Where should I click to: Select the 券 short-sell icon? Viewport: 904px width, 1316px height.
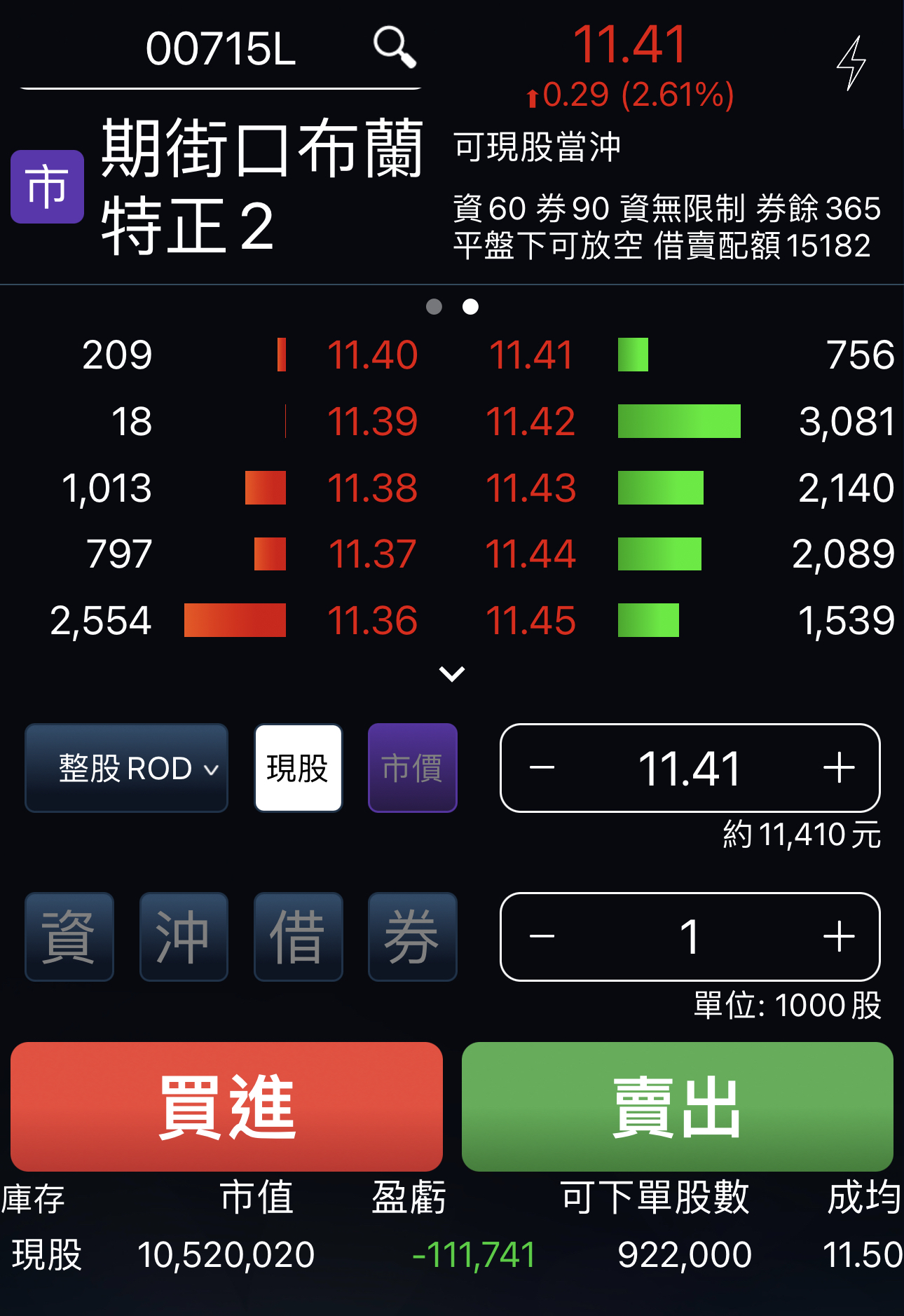click(412, 937)
